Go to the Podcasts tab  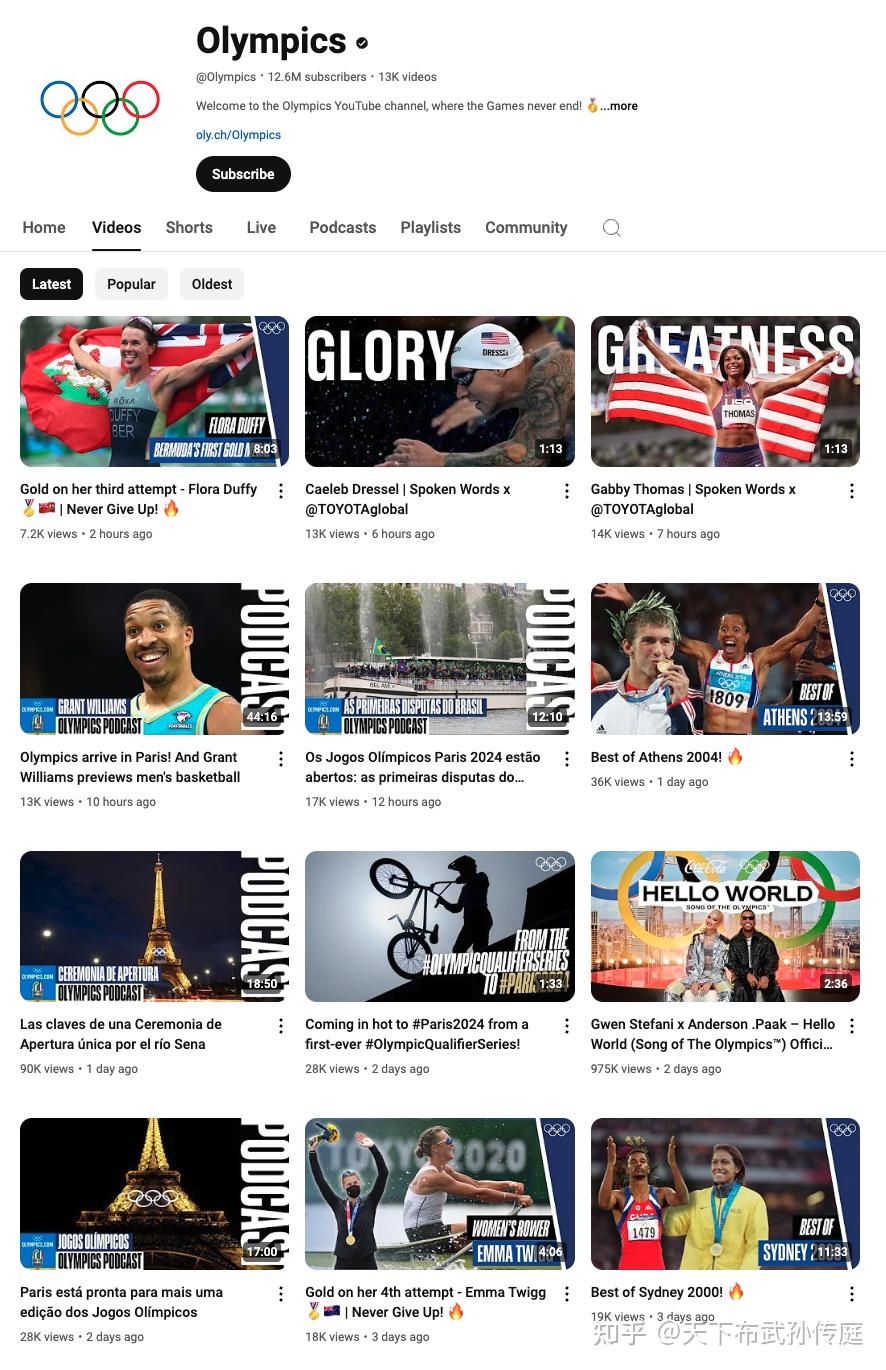tap(343, 228)
